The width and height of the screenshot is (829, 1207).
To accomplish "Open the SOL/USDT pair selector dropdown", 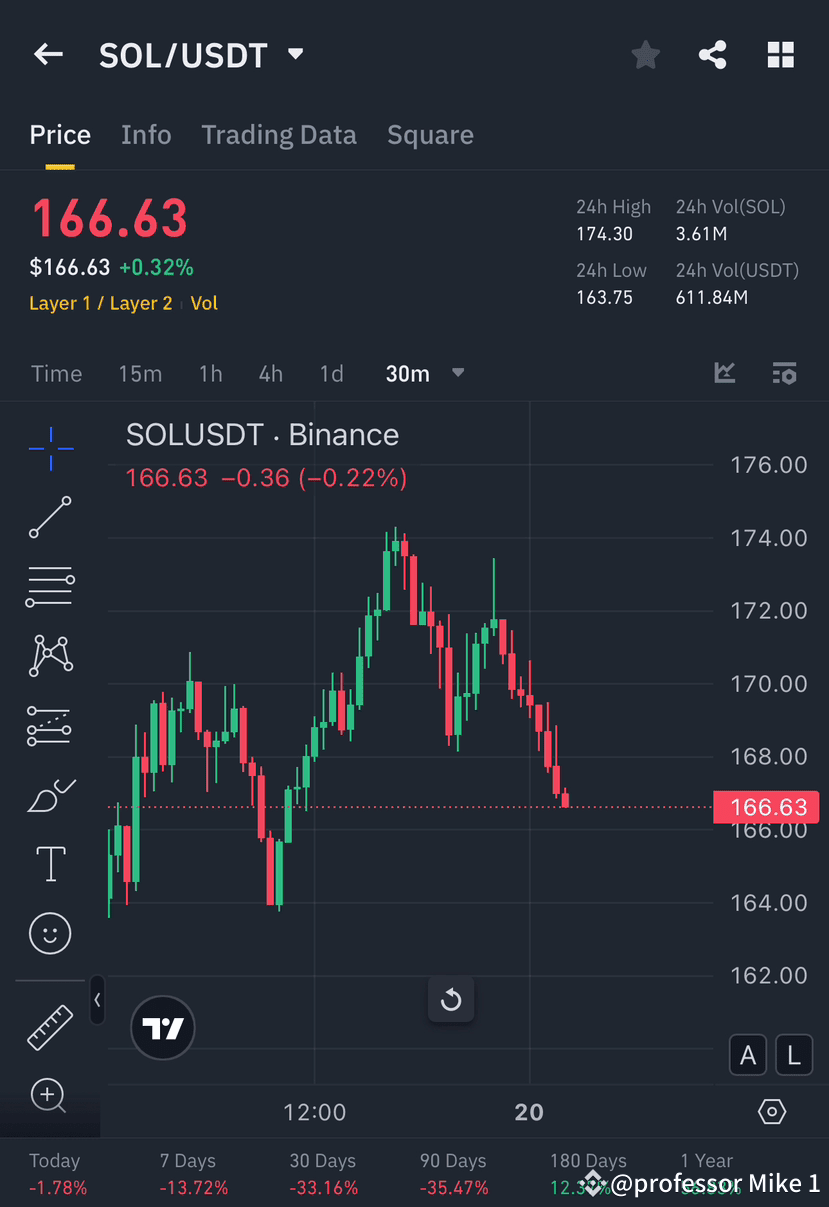I will point(295,55).
